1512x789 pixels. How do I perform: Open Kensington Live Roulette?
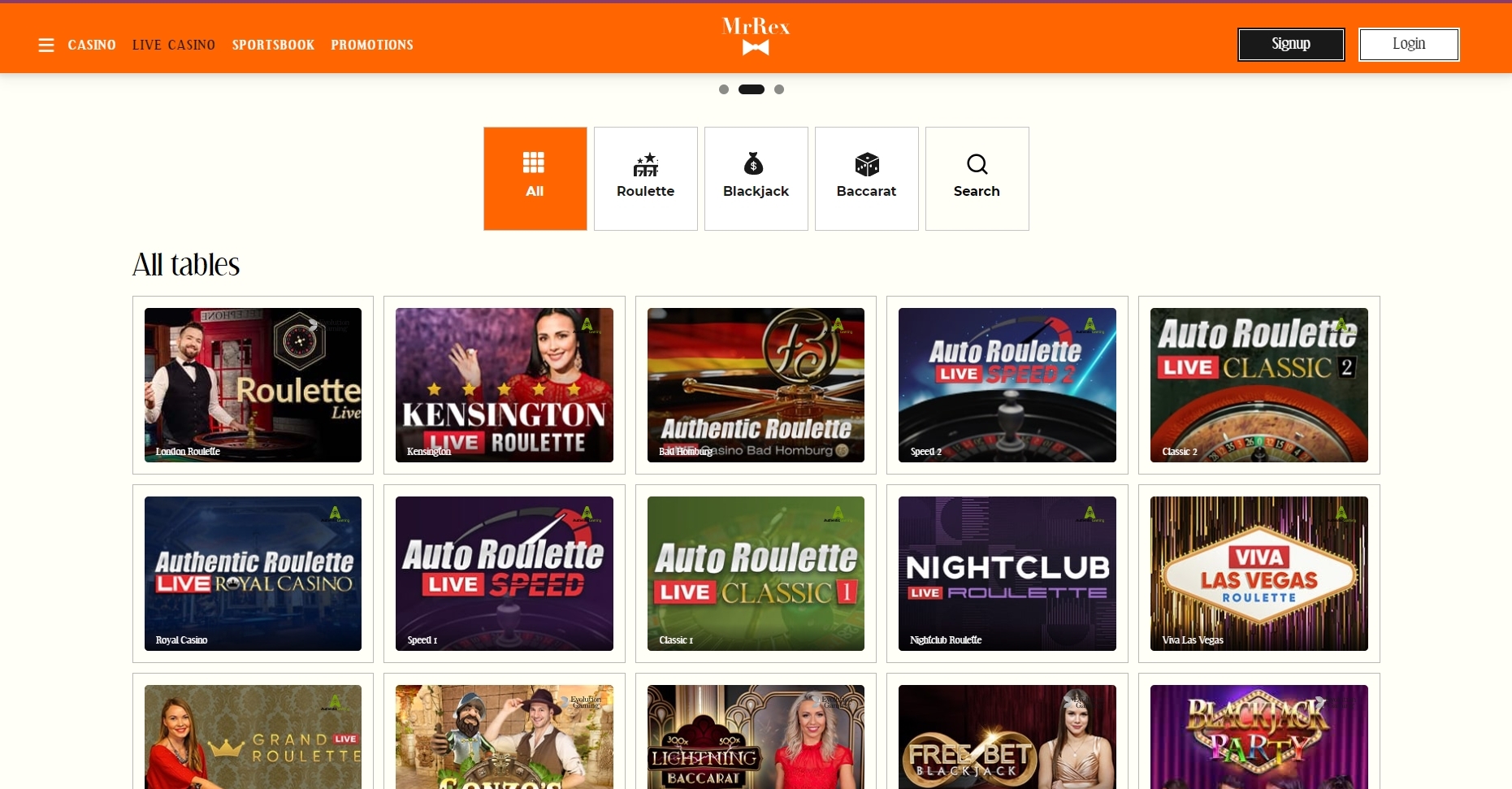click(504, 385)
